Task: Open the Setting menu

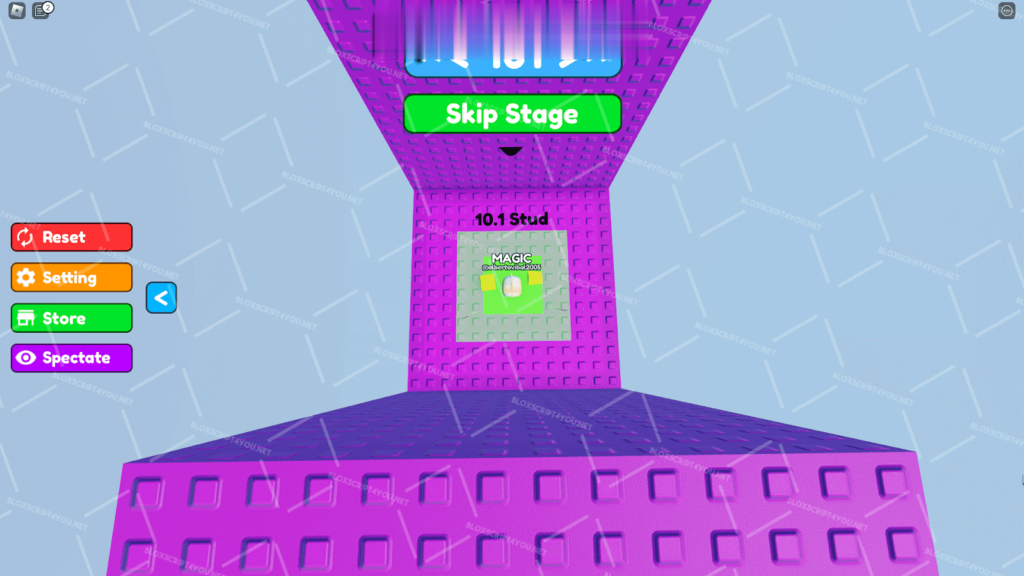Action: [x=71, y=278]
